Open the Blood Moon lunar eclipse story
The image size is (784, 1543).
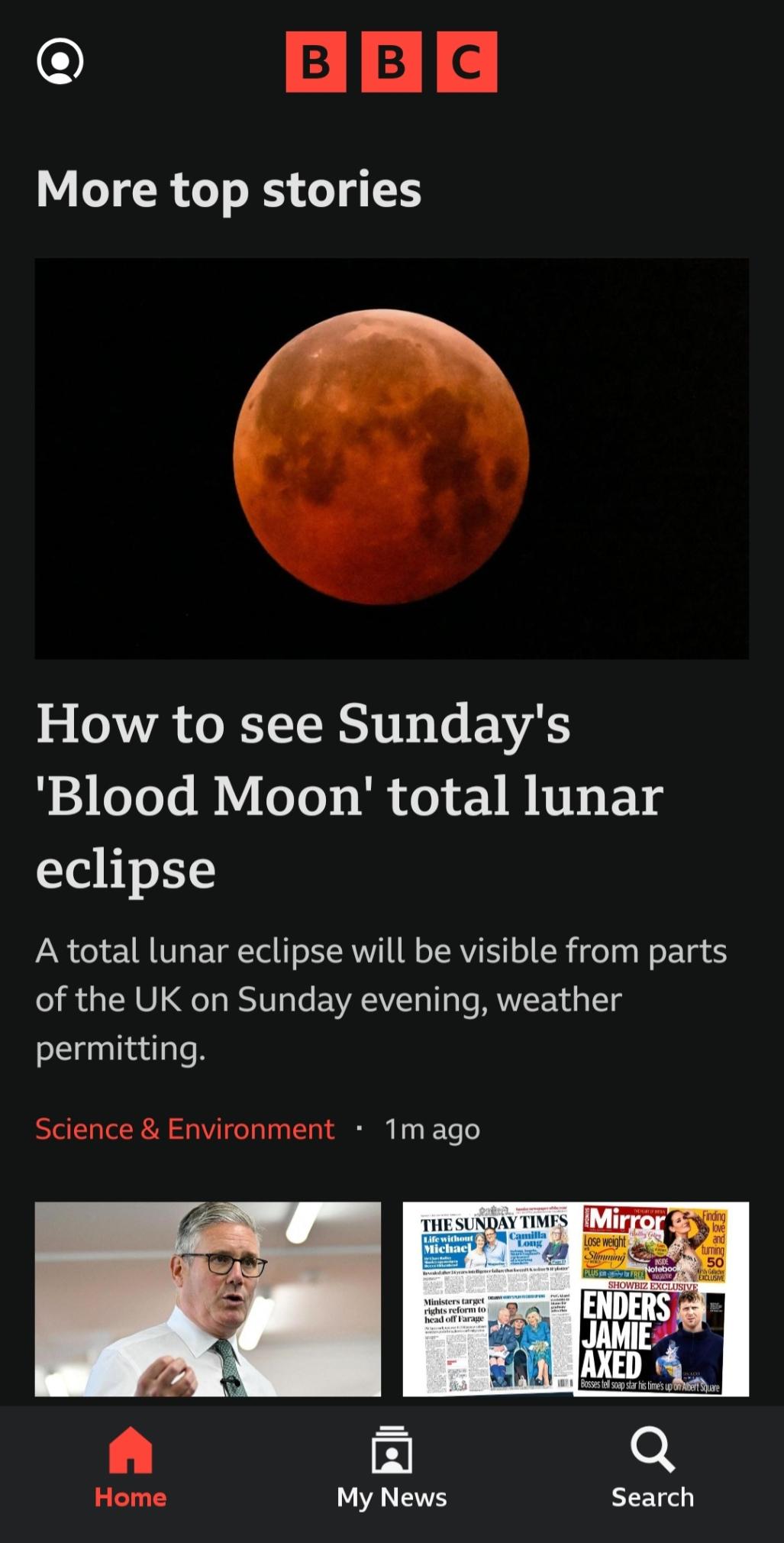(349, 795)
